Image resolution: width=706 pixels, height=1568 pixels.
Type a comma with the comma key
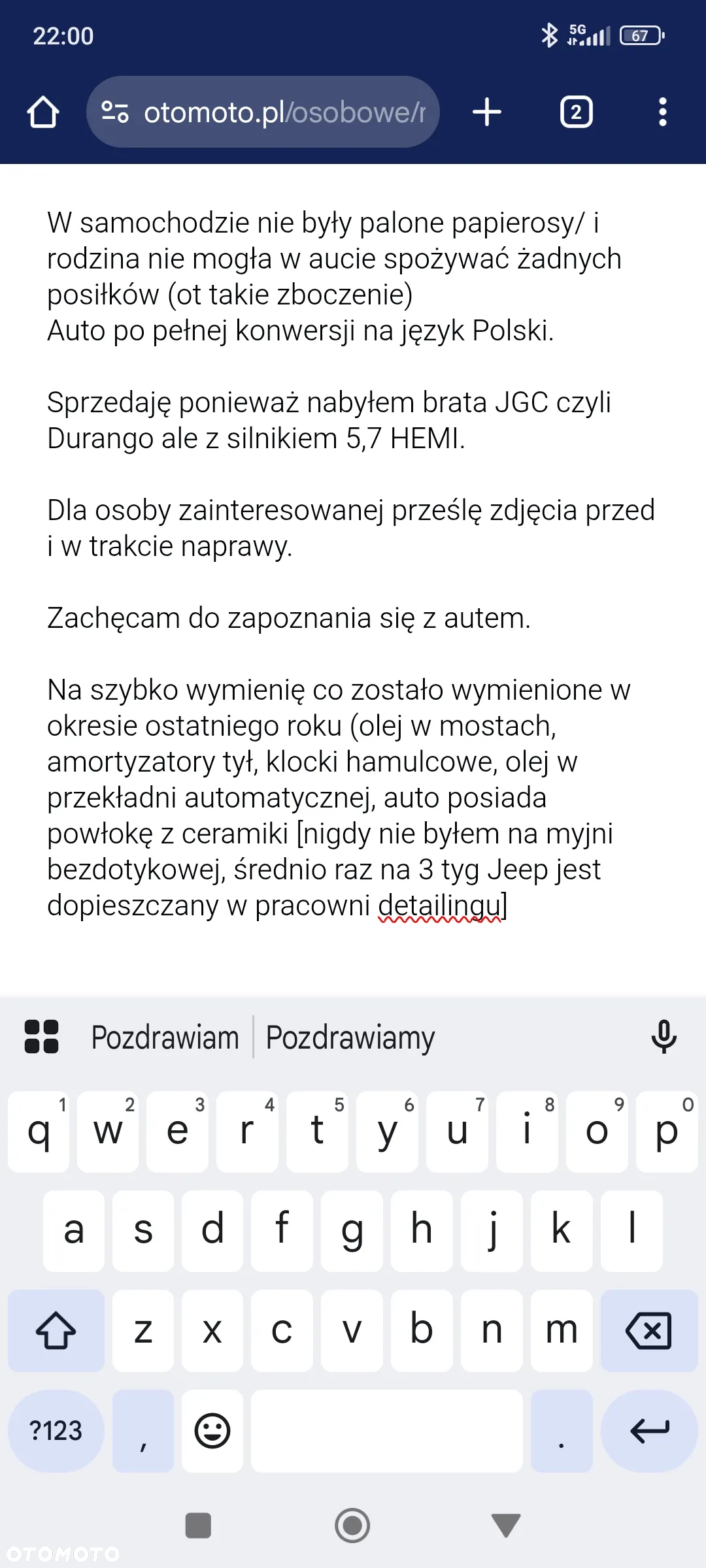pos(143,1431)
